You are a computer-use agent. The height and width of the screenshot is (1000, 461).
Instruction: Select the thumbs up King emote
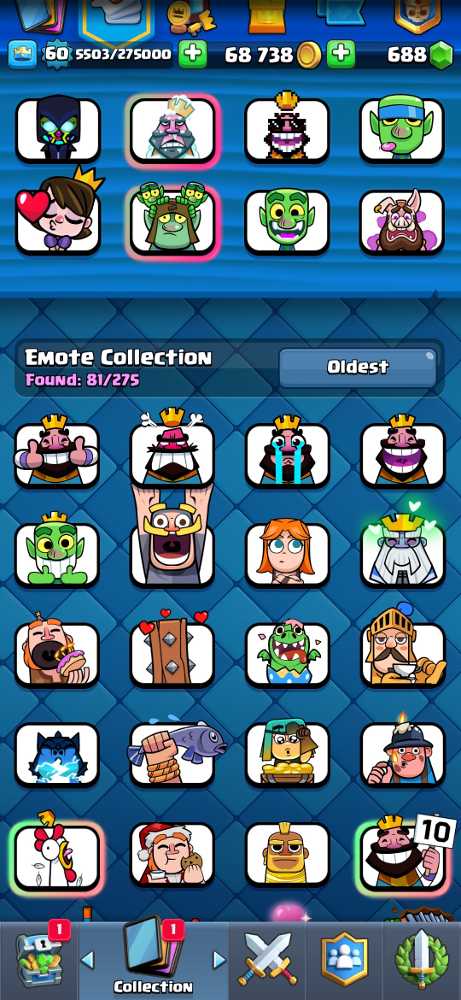(x=57, y=452)
